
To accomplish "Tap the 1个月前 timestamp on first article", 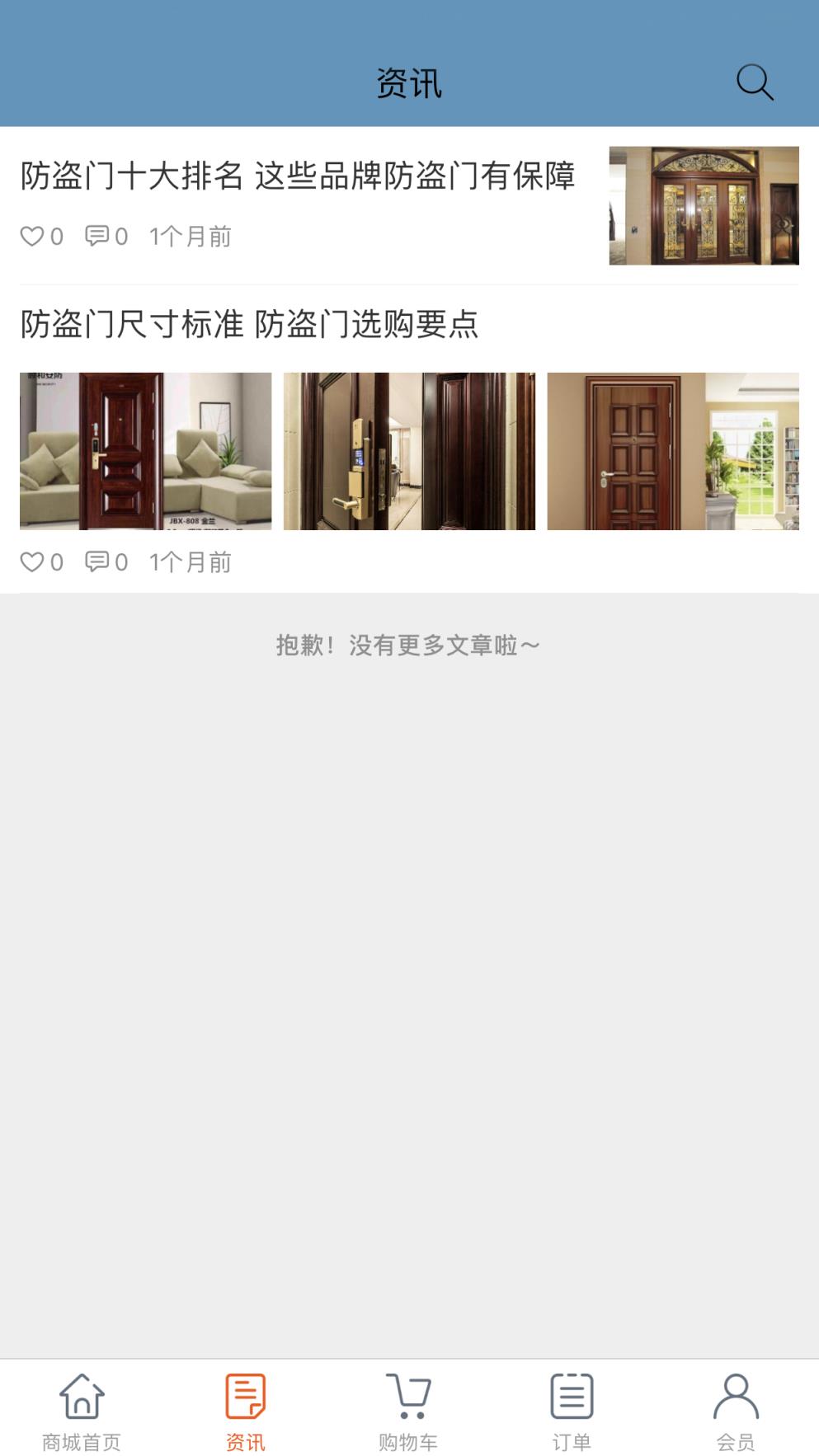I will (191, 236).
